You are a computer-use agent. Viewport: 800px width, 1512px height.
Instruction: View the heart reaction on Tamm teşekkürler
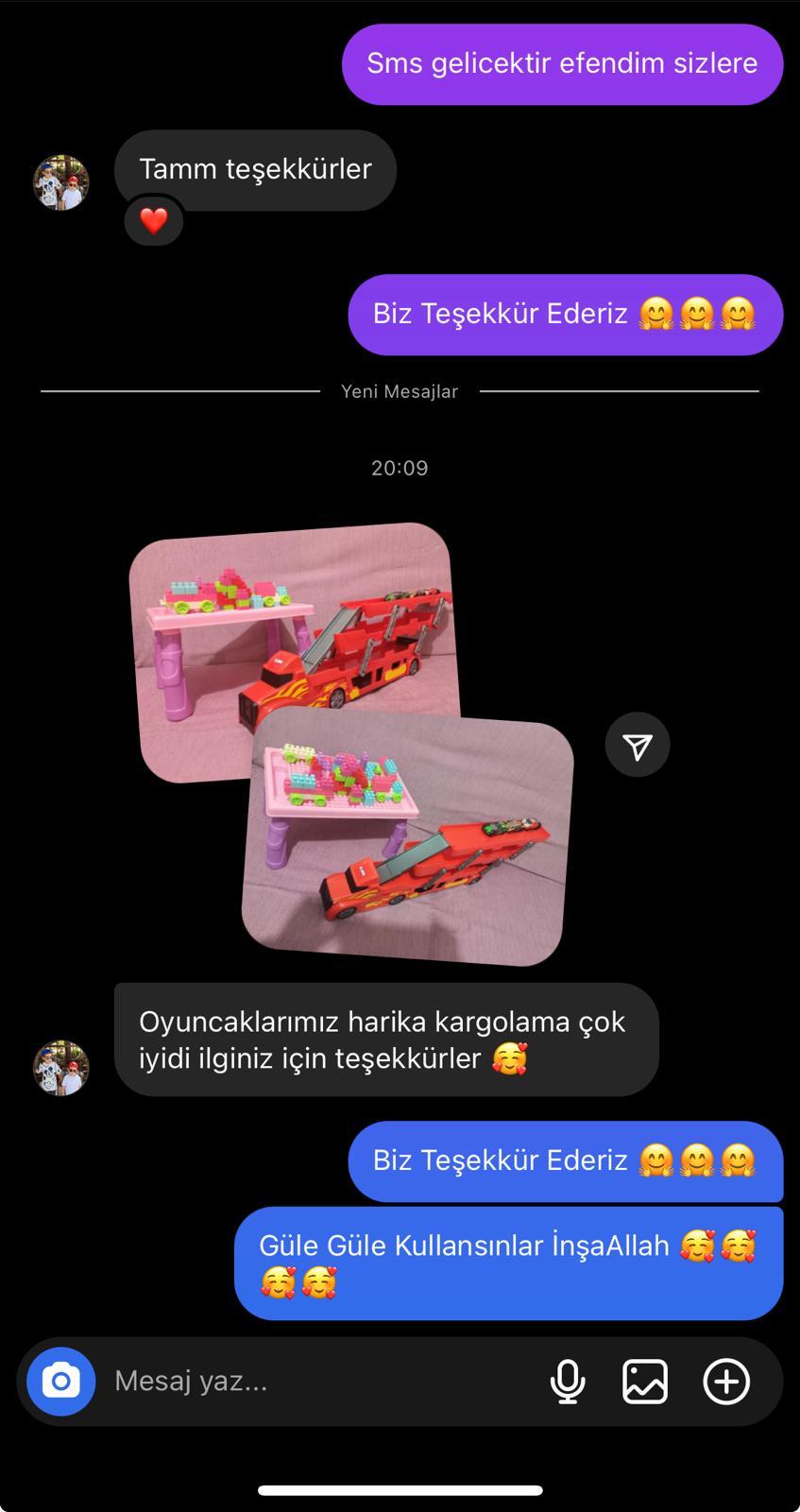(x=154, y=221)
